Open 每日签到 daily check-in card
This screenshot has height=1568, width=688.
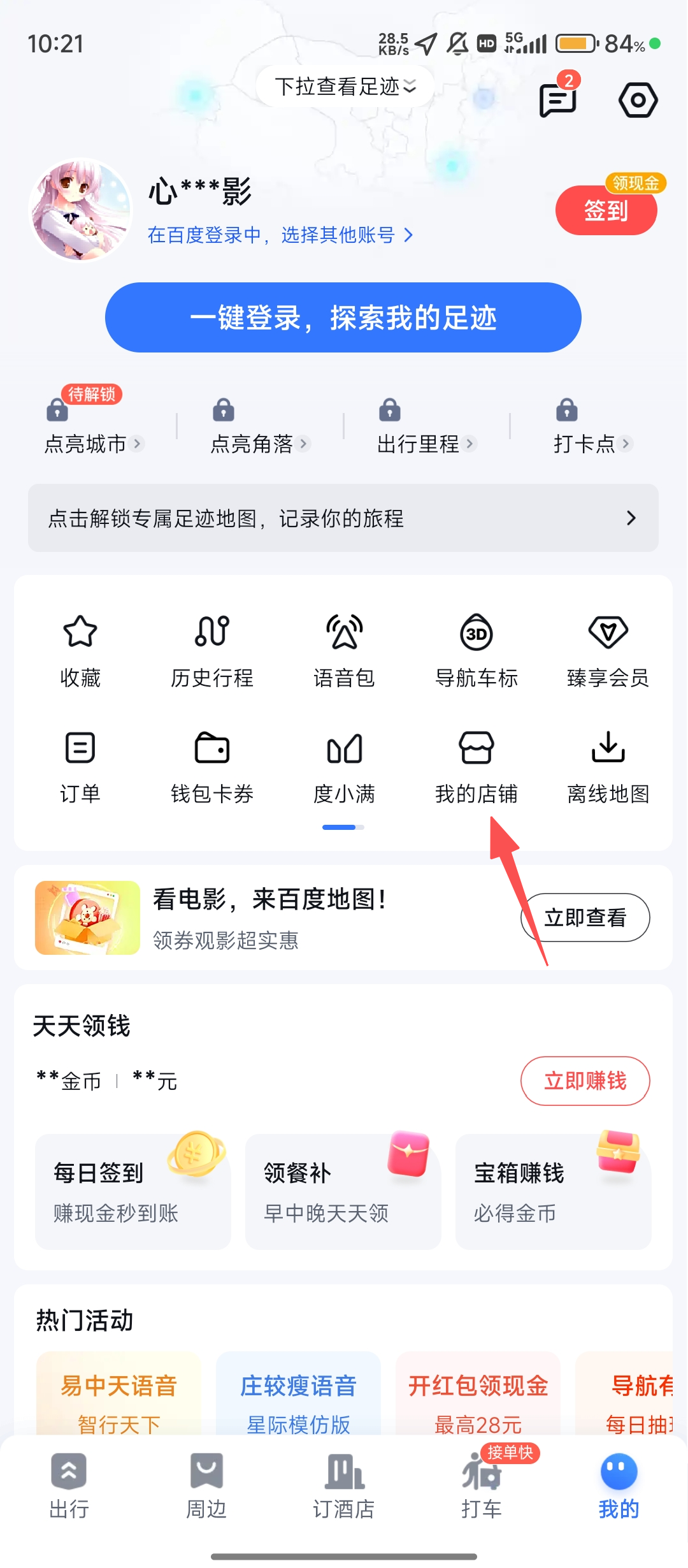[x=133, y=1191]
